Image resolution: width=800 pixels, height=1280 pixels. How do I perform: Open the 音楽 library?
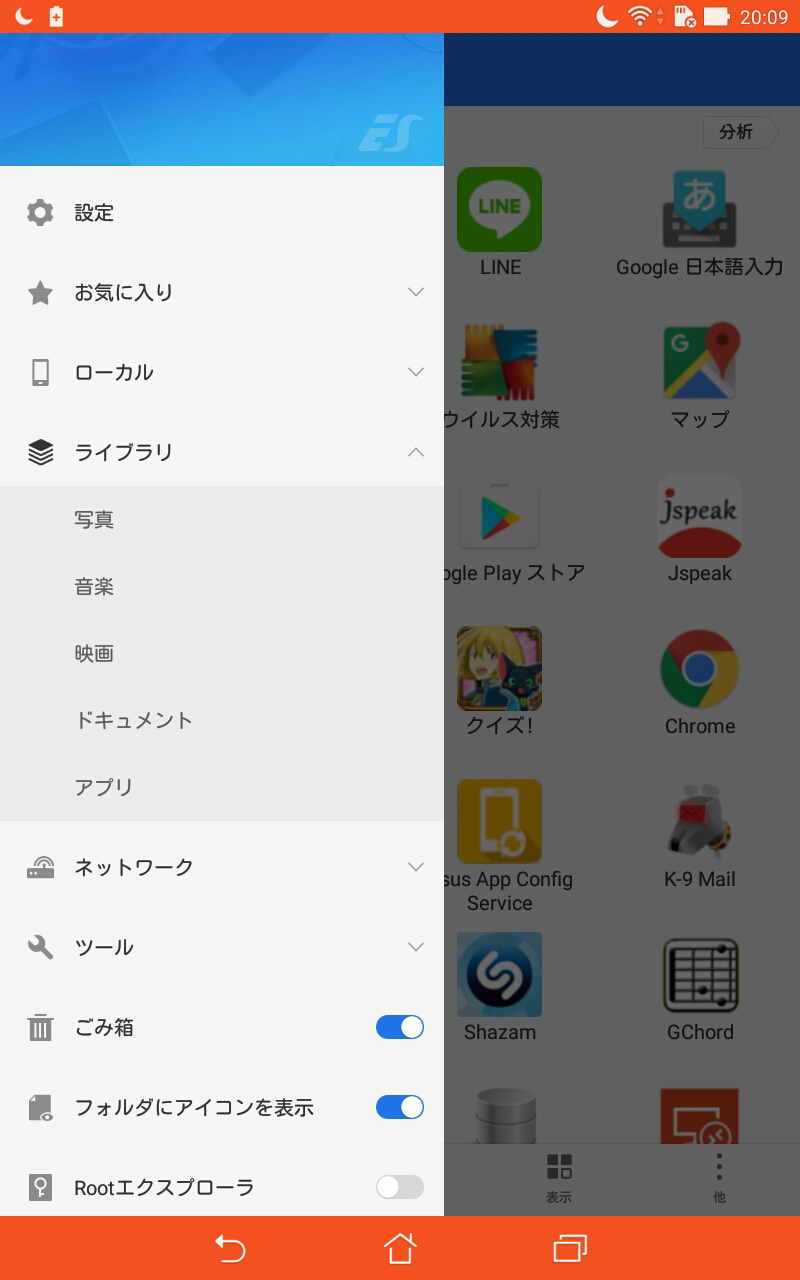click(x=222, y=587)
